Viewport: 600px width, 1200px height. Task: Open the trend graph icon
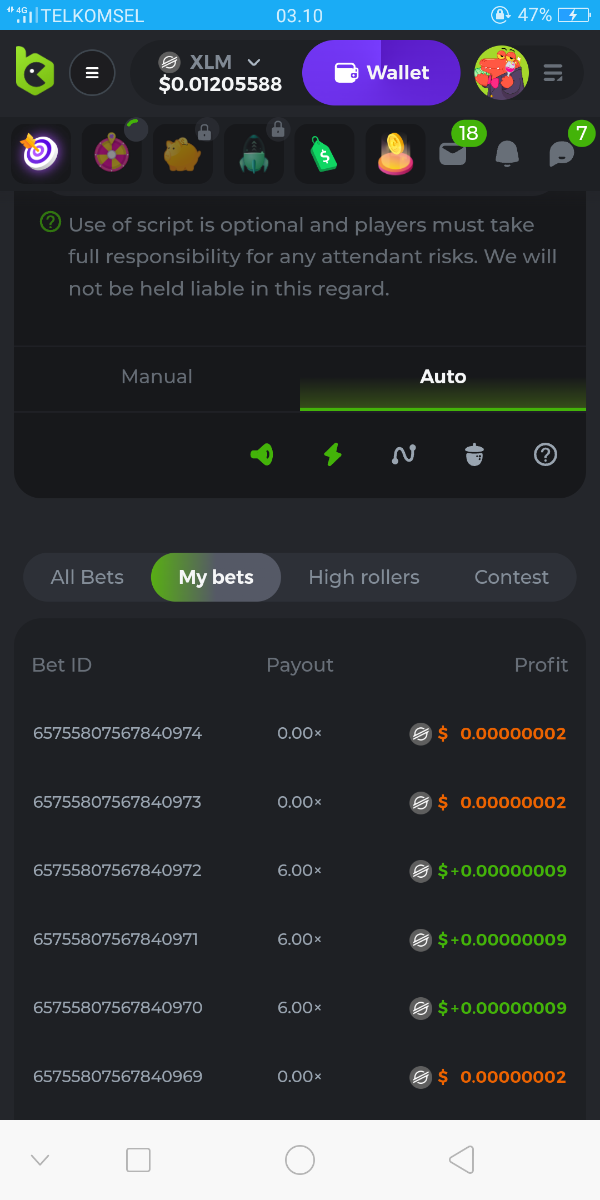[403, 455]
